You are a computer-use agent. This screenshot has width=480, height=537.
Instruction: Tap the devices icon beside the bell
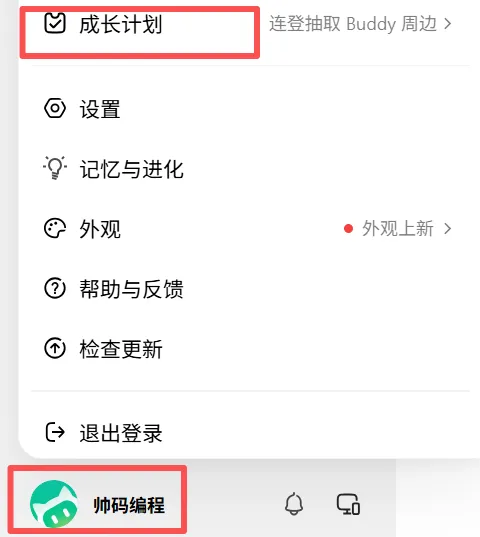tap(348, 504)
